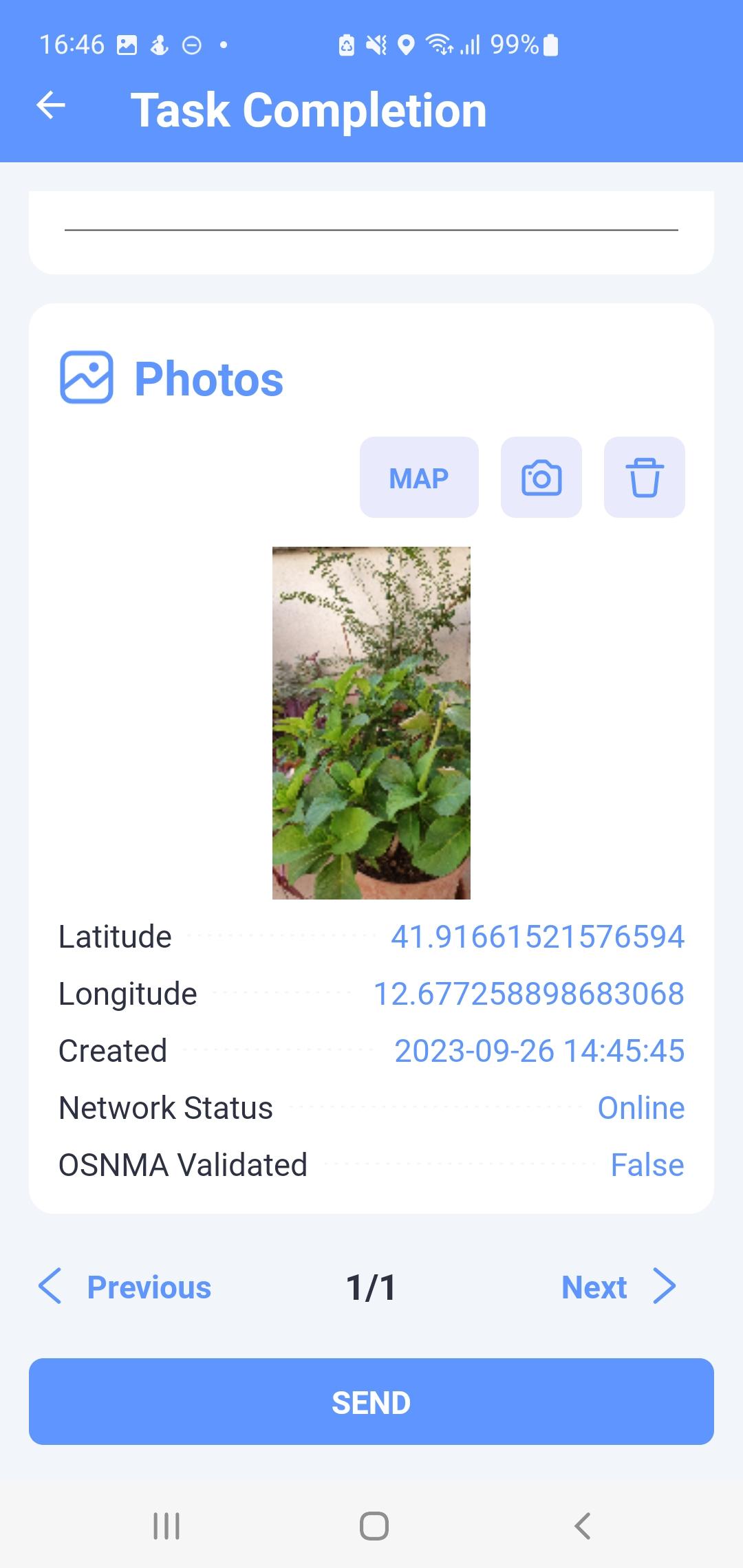Go to the Next photo
The image size is (743, 1568).
click(x=619, y=1287)
